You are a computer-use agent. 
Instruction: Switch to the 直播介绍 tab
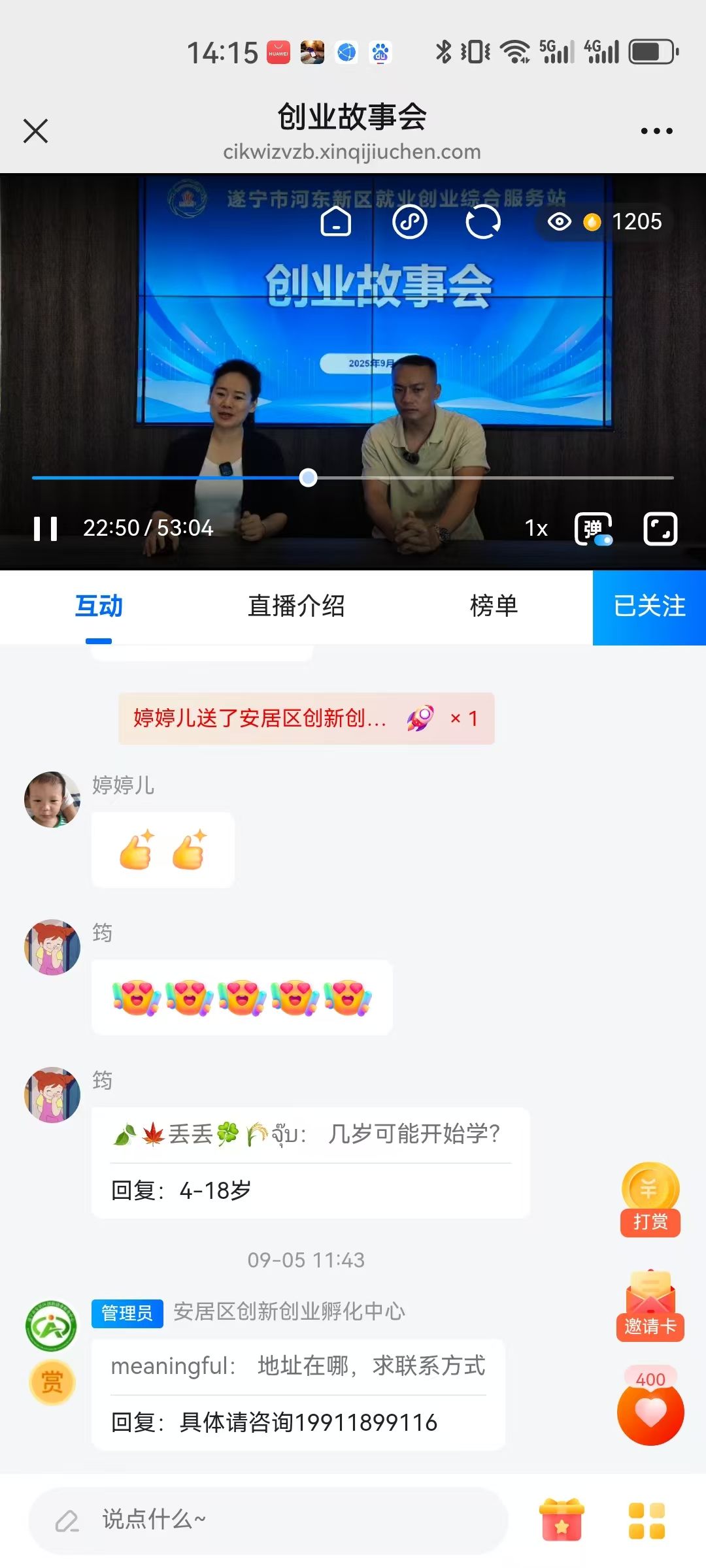296,606
